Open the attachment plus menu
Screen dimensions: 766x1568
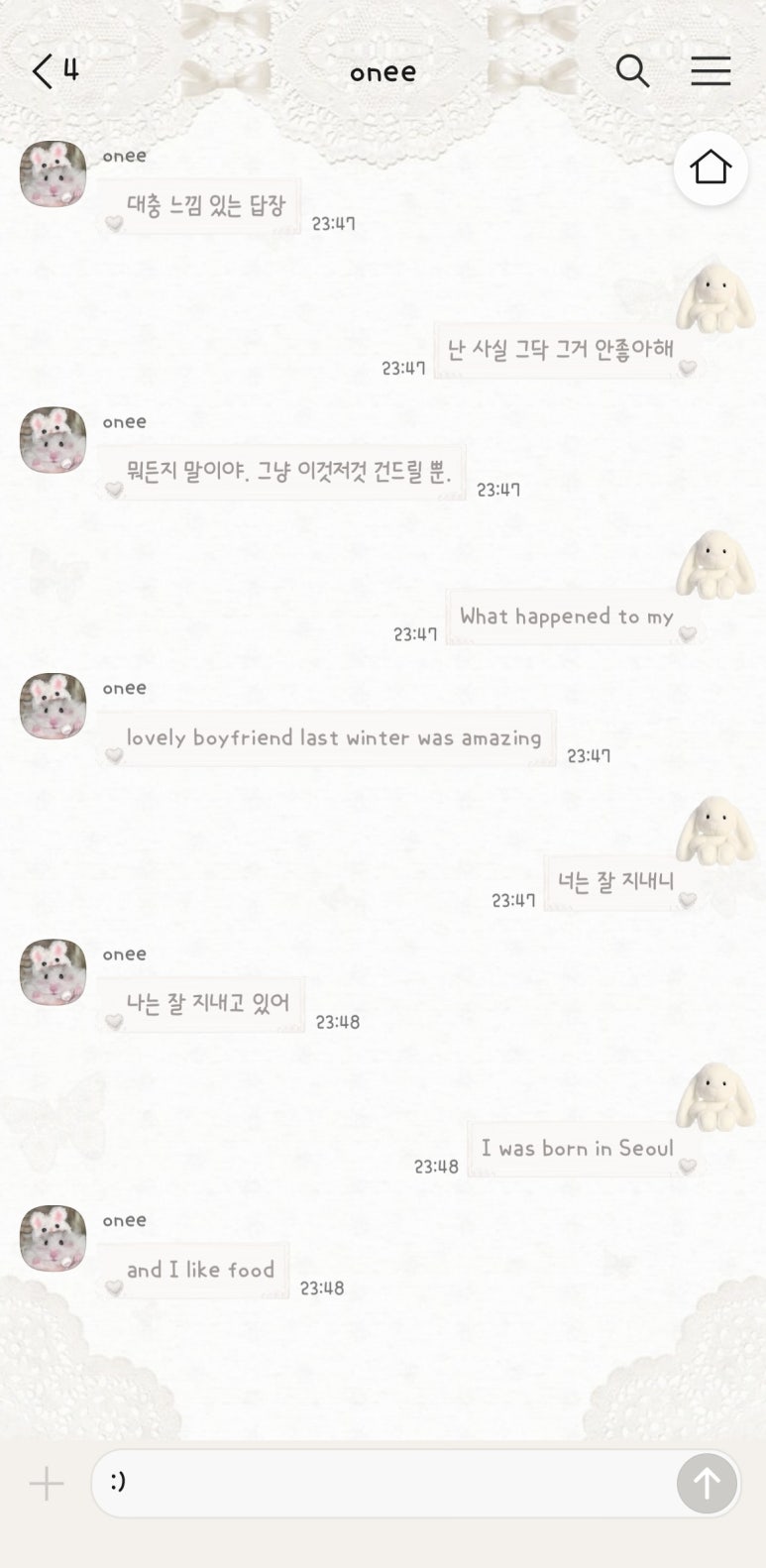(47, 1484)
